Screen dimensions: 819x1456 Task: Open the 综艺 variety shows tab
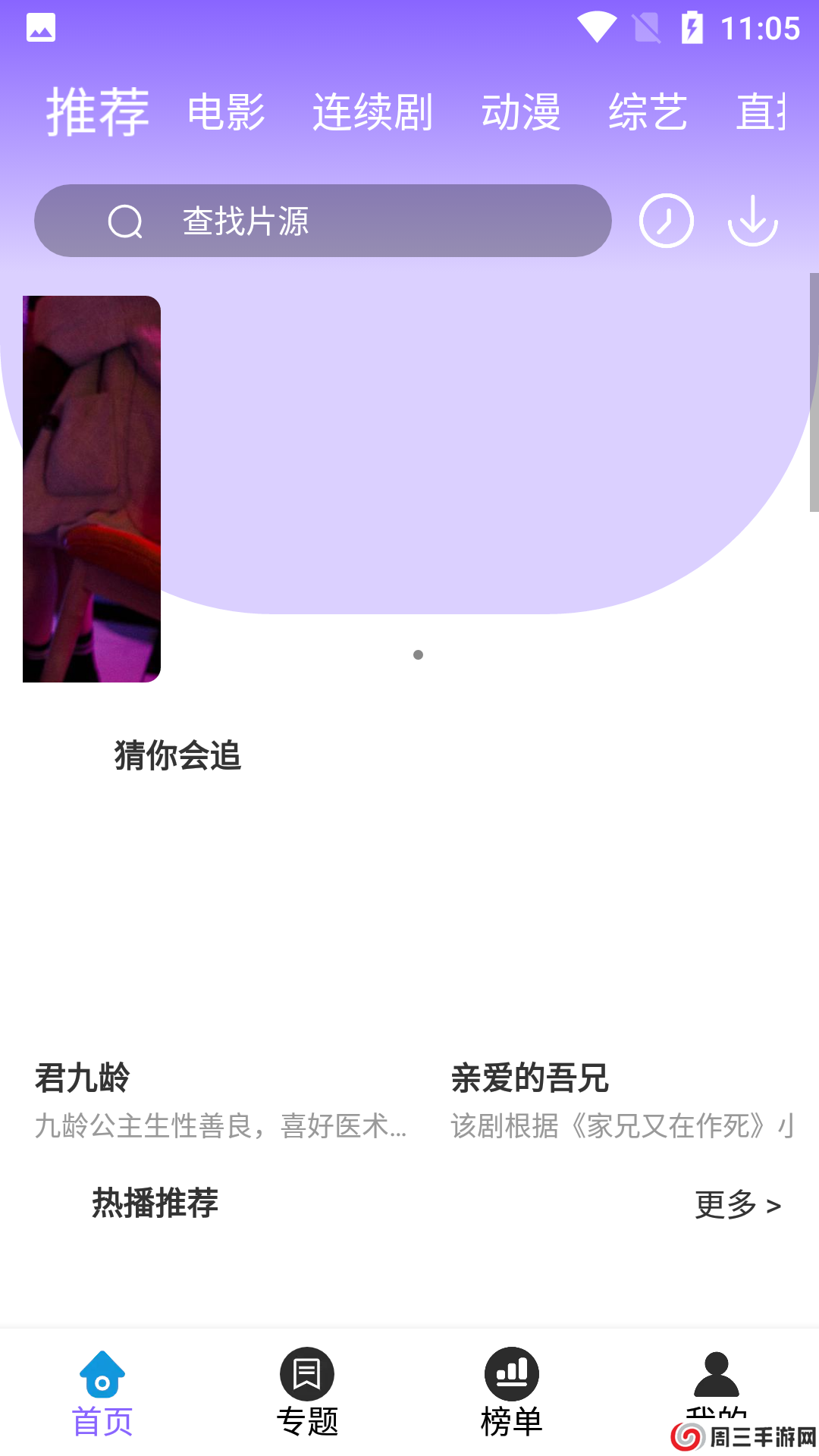tap(648, 112)
